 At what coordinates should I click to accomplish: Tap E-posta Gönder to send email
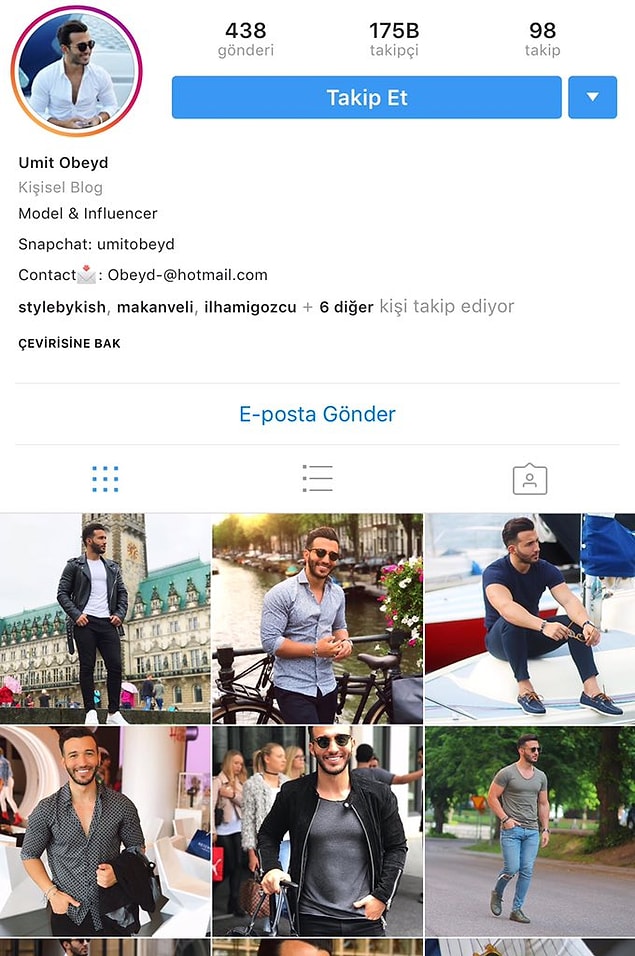pyautogui.click(x=317, y=414)
